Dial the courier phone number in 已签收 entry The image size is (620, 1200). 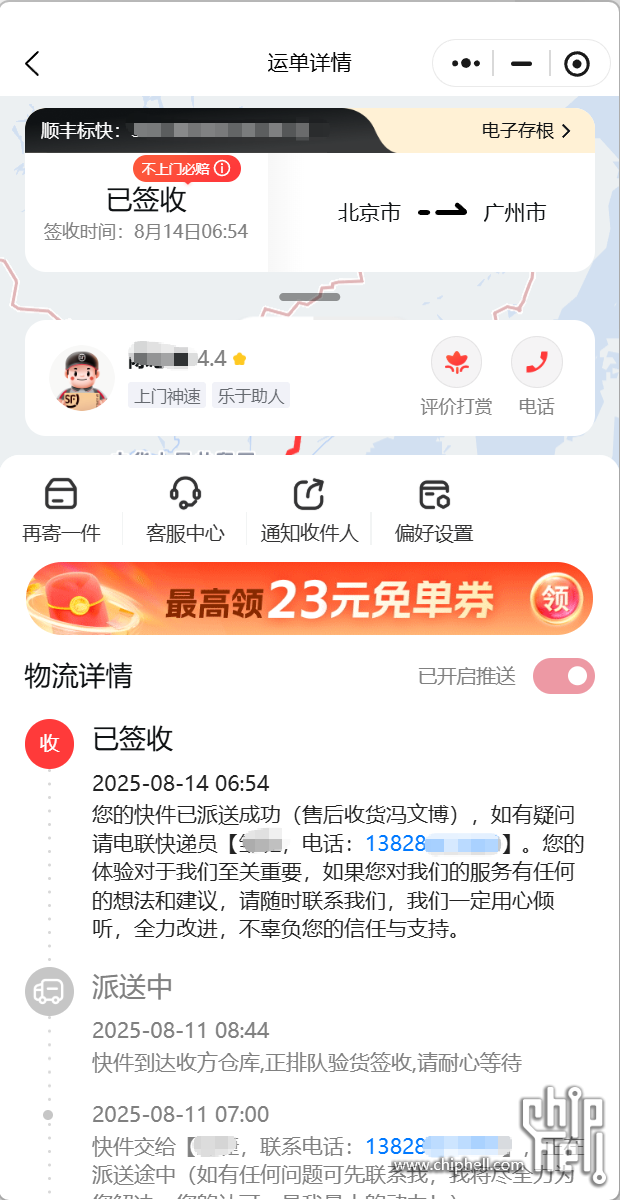coord(430,843)
